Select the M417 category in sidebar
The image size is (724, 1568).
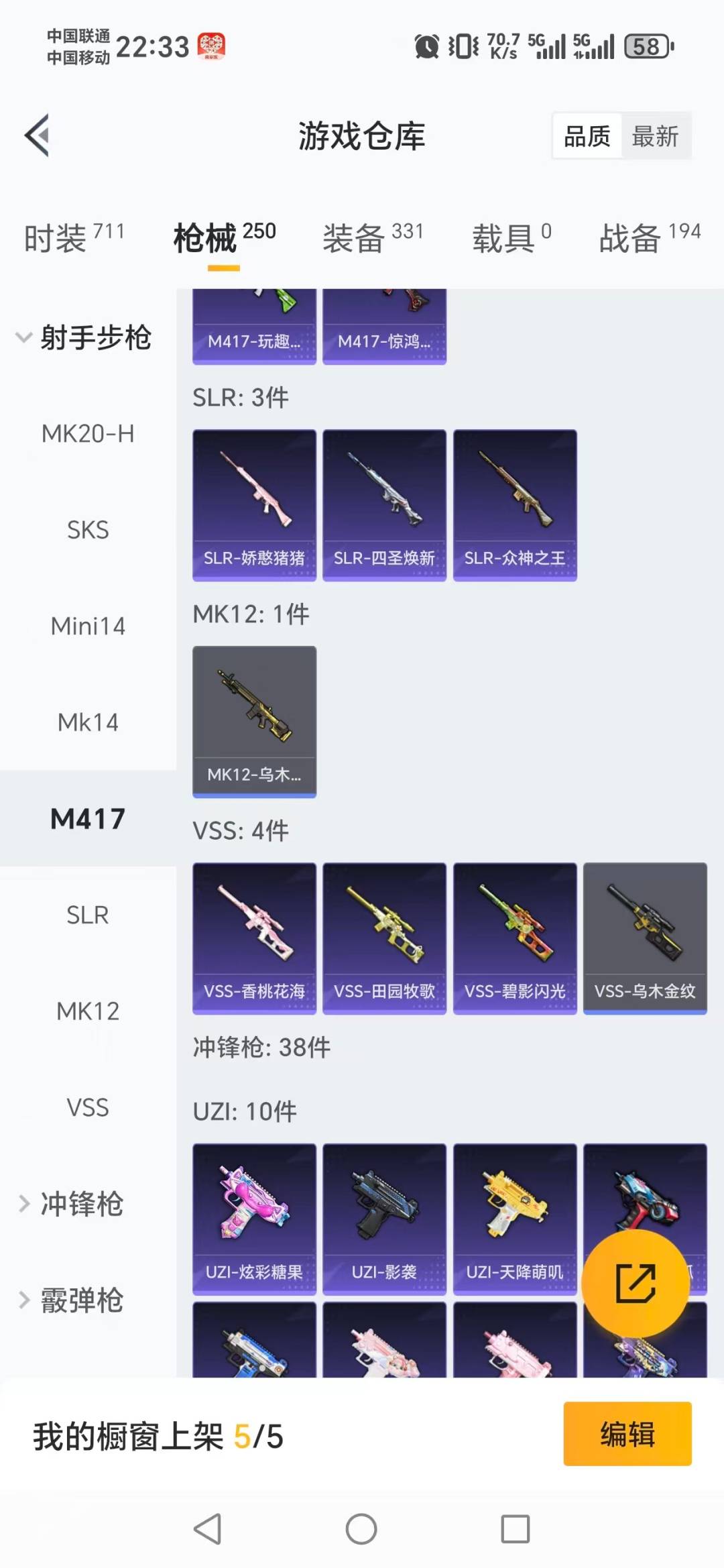coord(87,818)
